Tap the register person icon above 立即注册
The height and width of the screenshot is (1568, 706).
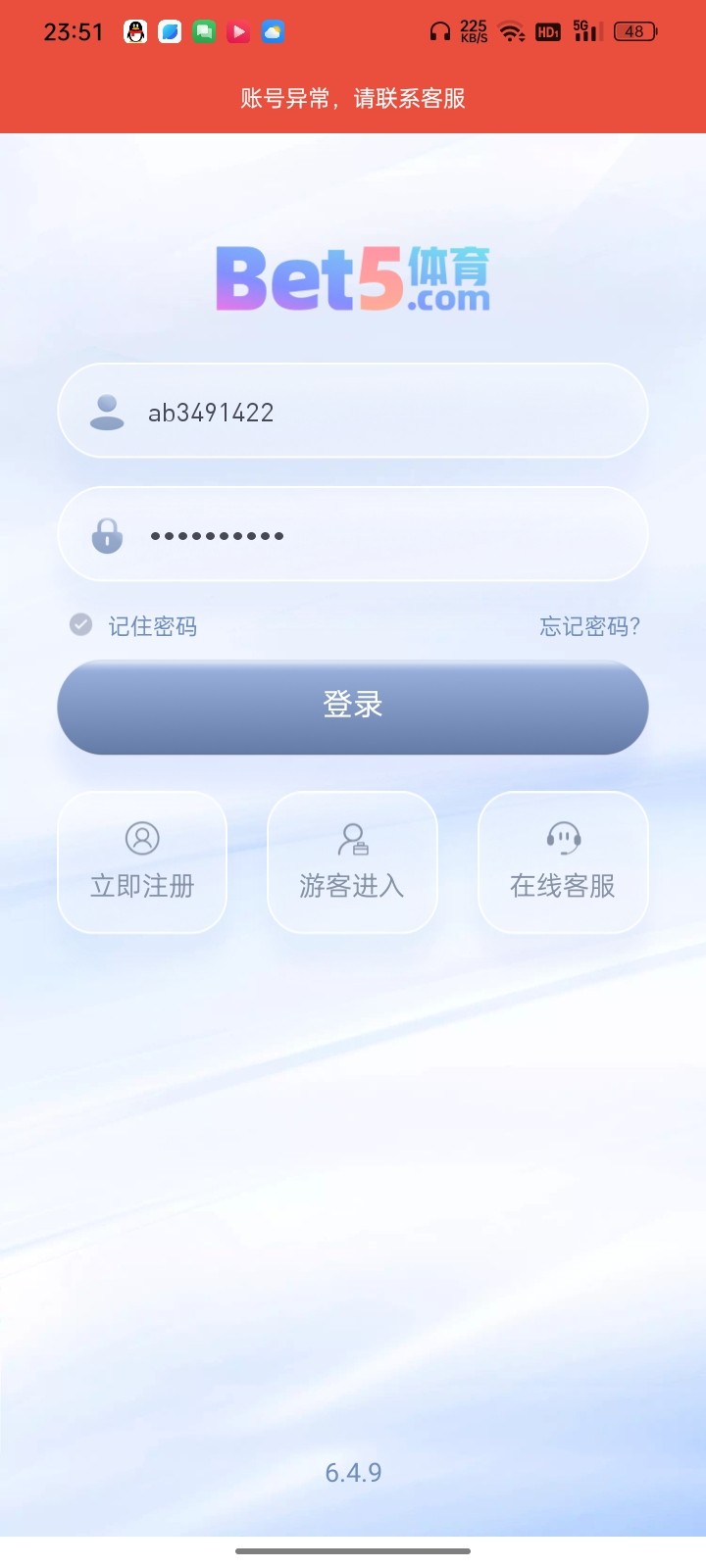(141, 838)
